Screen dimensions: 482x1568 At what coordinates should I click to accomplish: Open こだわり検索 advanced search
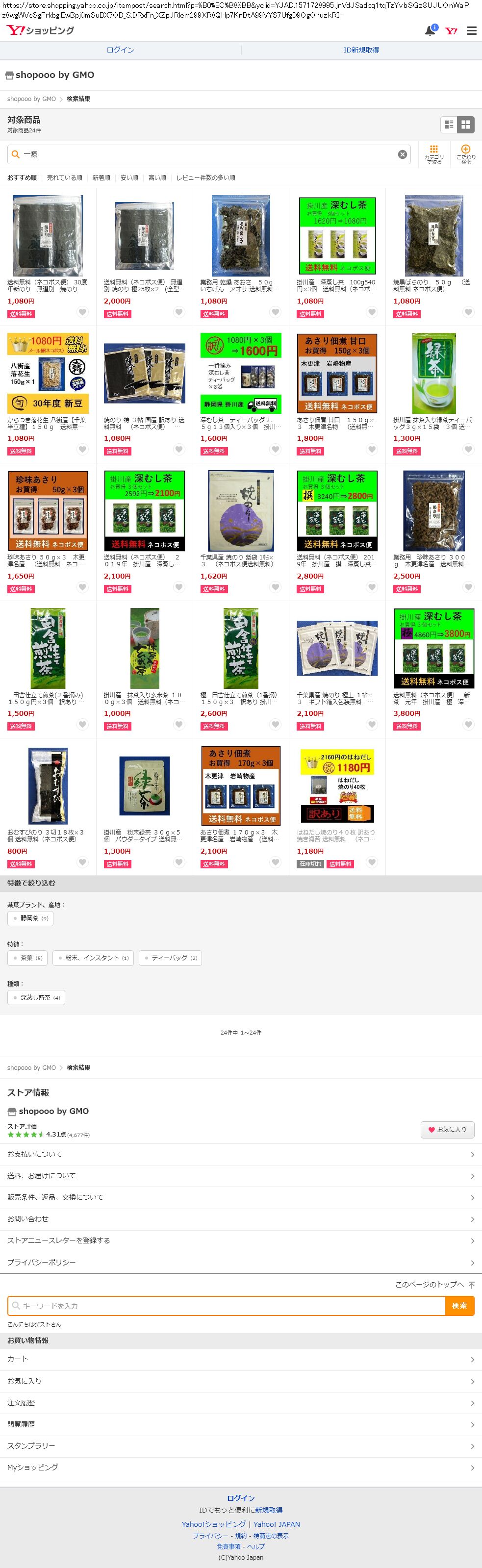click(465, 154)
